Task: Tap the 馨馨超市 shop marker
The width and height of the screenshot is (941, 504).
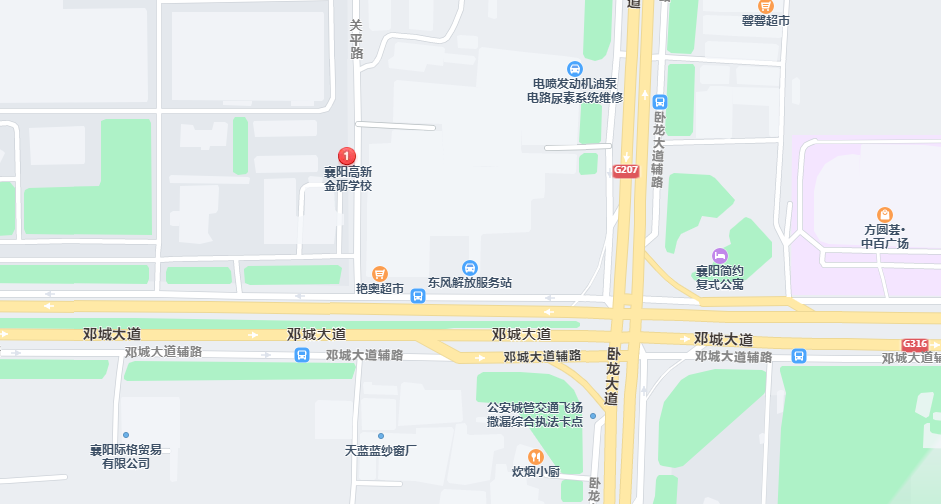Action: pyautogui.click(x=765, y=5)
